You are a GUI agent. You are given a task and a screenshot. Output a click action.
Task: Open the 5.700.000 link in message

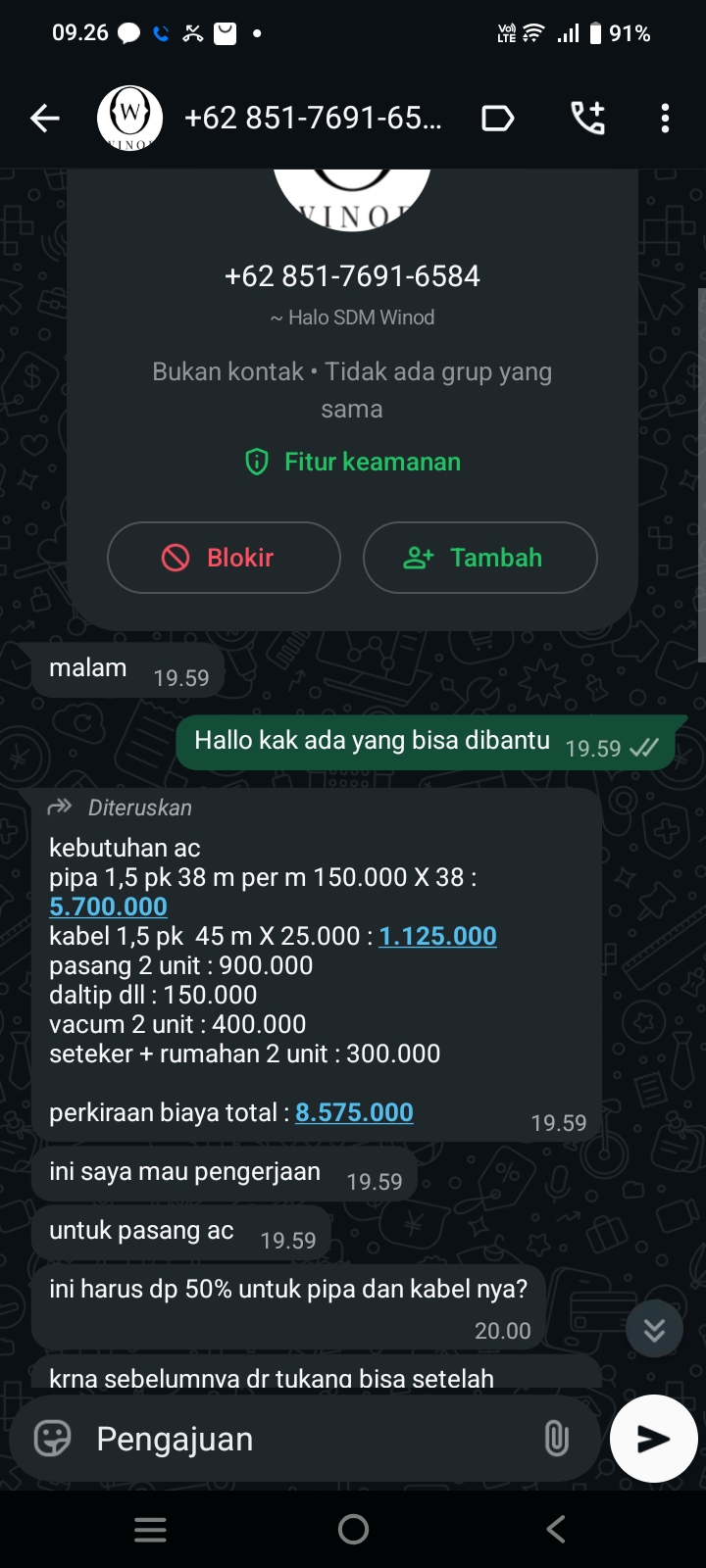pos(108,906)
